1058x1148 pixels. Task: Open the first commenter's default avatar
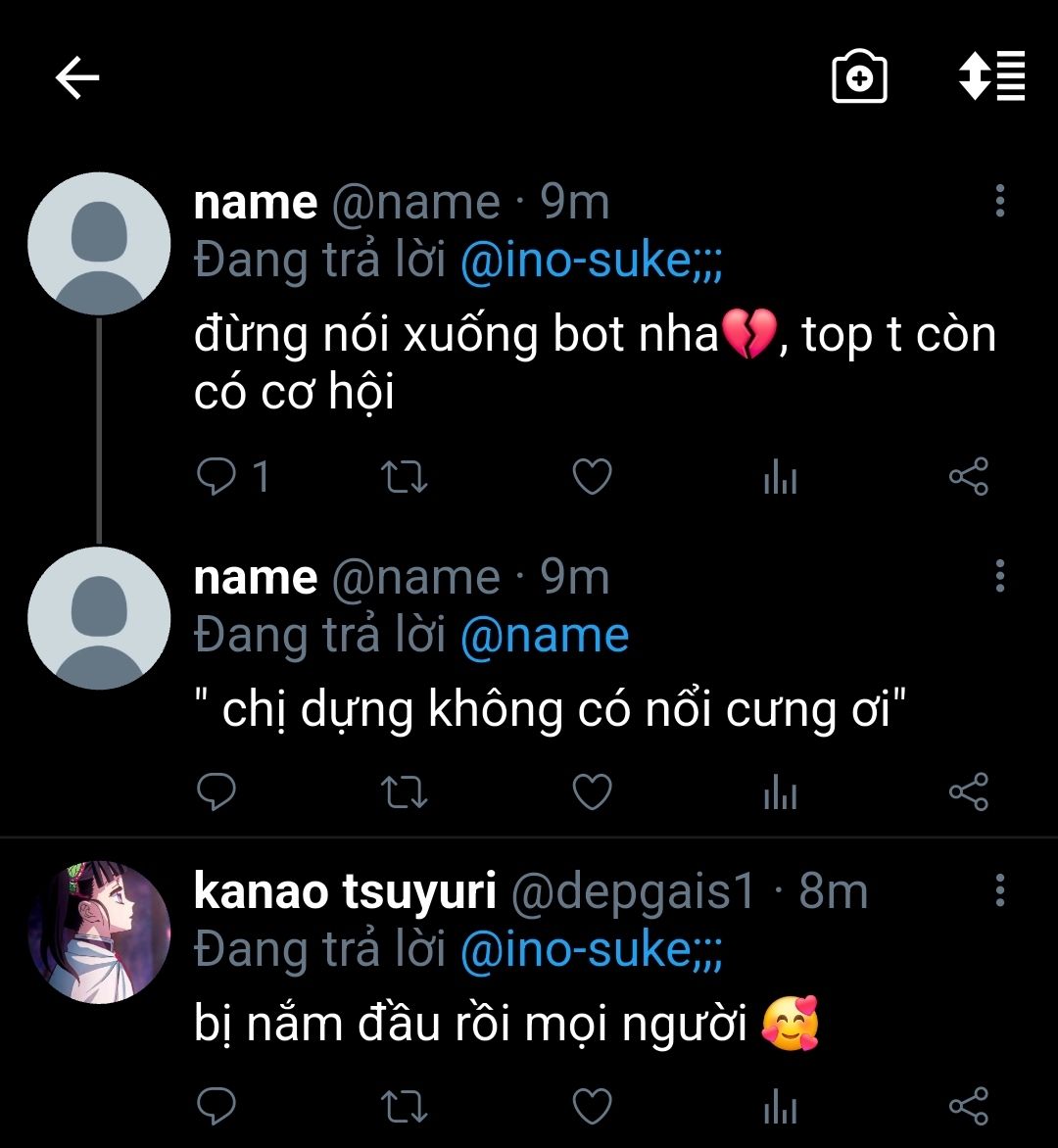[x=99, y=243]
